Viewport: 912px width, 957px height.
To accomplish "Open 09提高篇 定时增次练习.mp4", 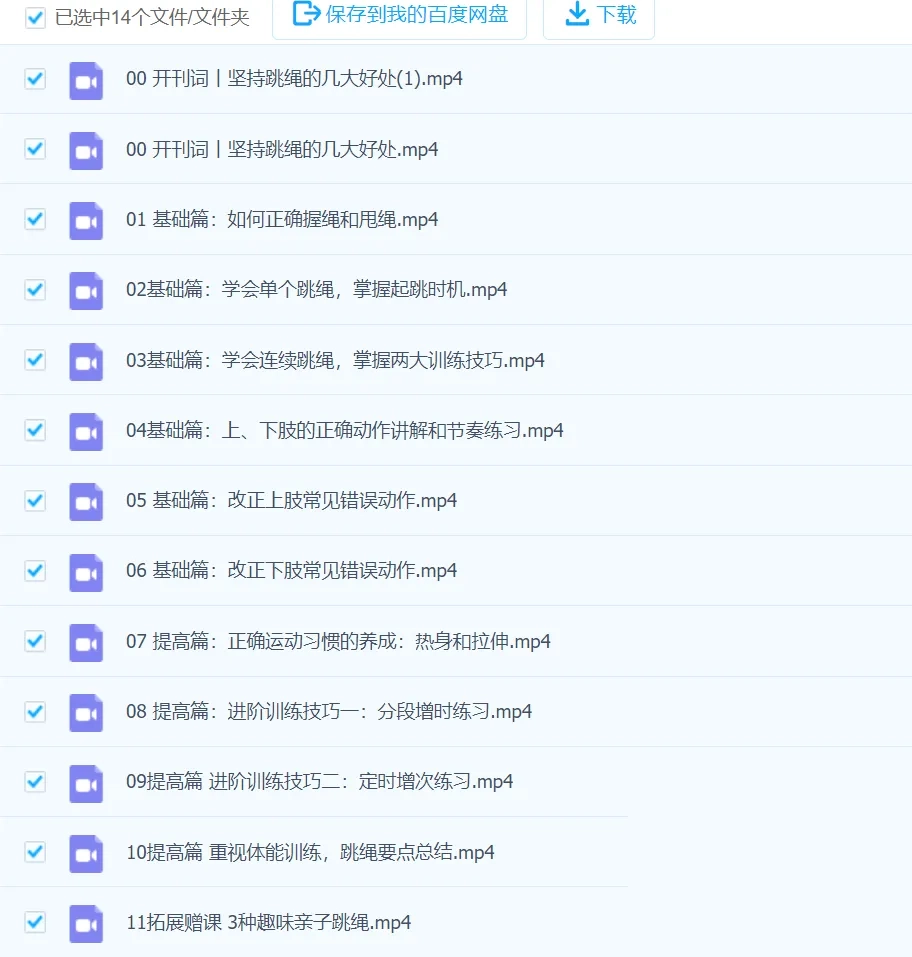I will (x=319, y=781).
